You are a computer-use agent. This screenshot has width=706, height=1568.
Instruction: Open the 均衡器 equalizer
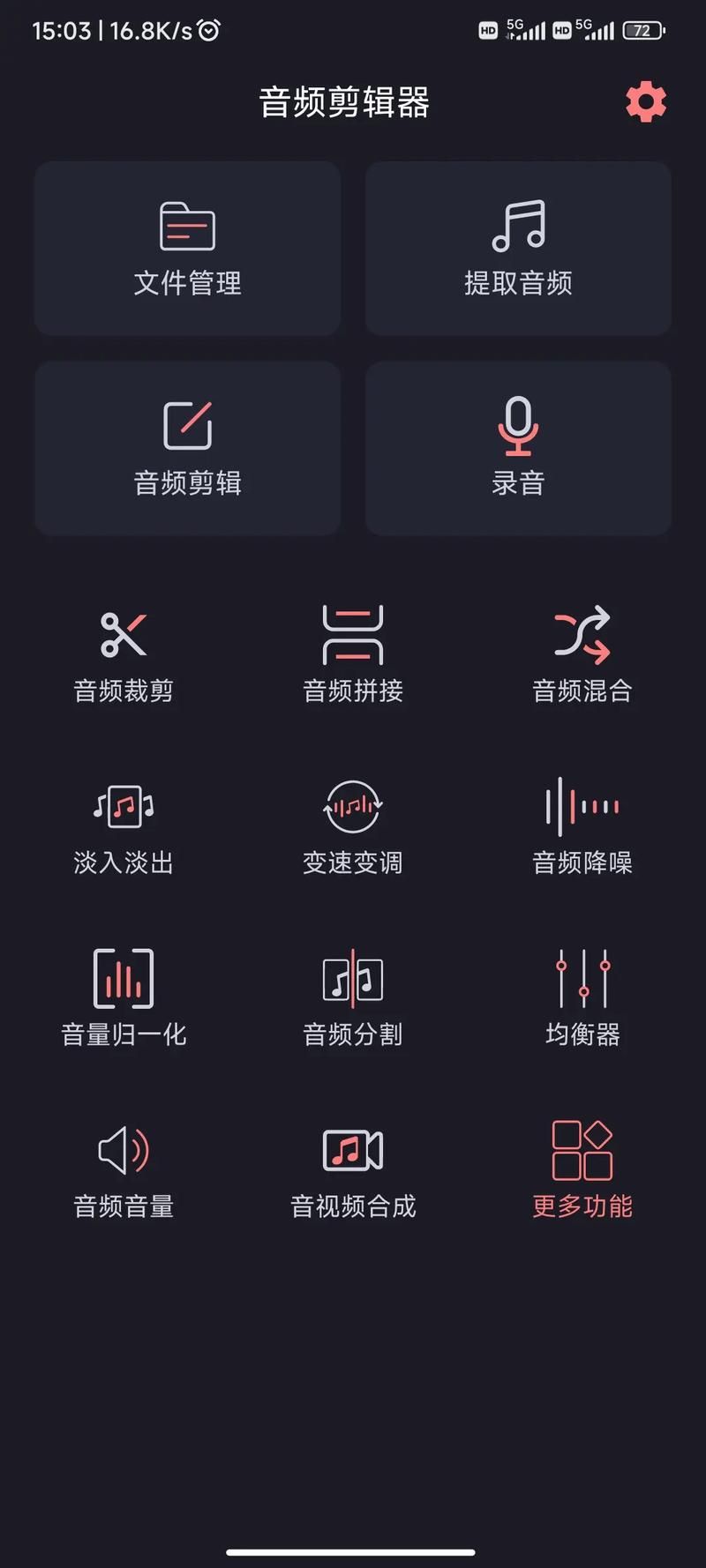click(582, 997)
